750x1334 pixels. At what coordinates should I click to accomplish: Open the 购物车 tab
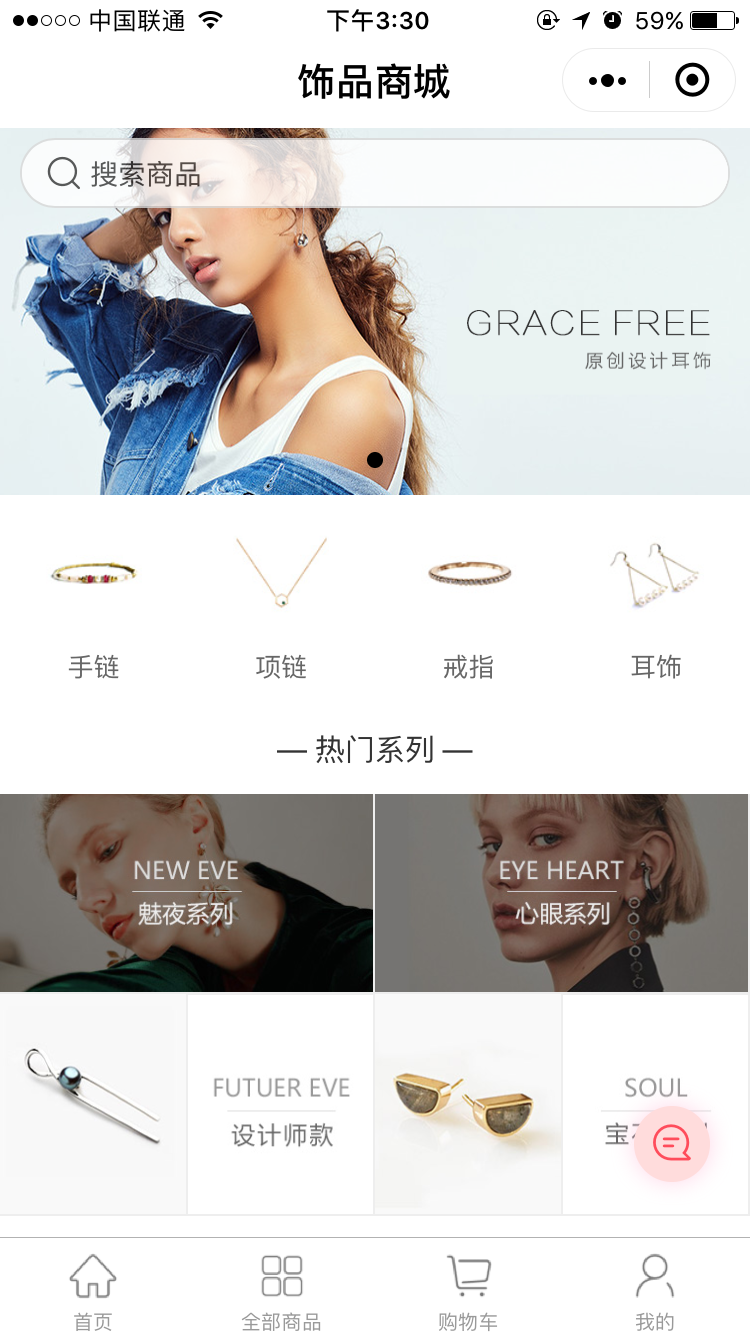coord(468,1292)
